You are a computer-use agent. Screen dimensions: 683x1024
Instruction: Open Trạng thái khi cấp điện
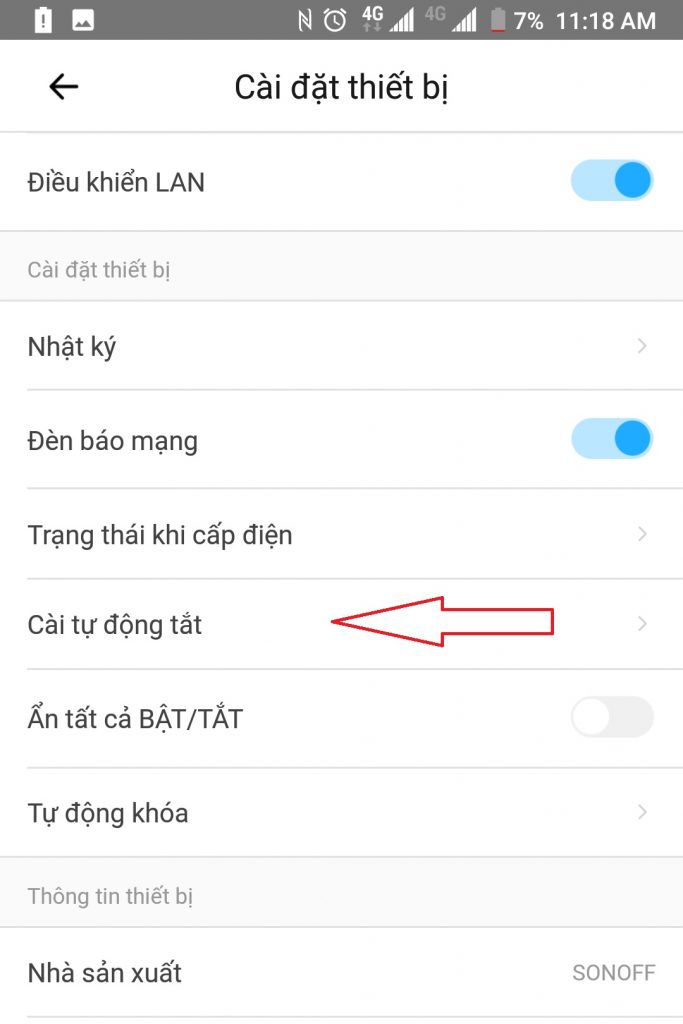[x=340, y=534]
